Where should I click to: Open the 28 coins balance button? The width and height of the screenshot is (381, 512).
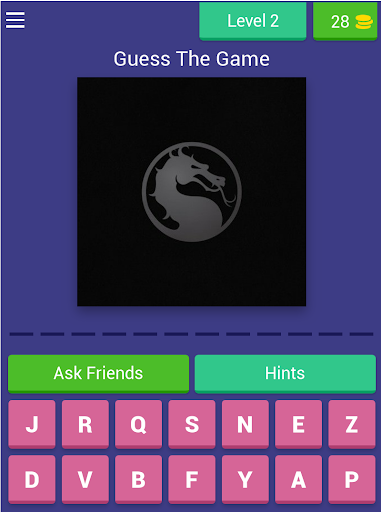tap(345, 21)
